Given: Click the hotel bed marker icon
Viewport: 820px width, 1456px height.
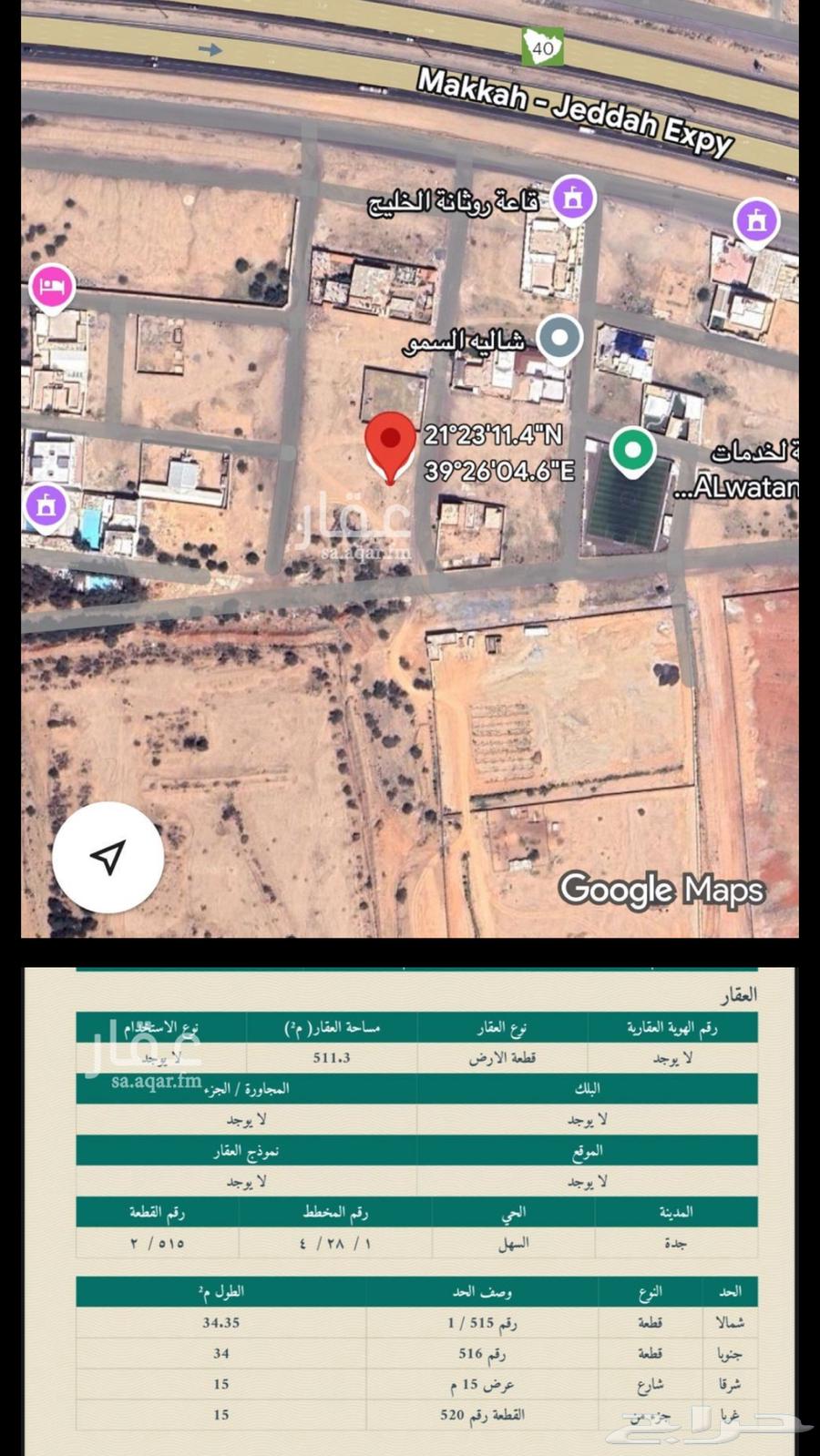Looking at the screenshot, I should click(52, 287).
